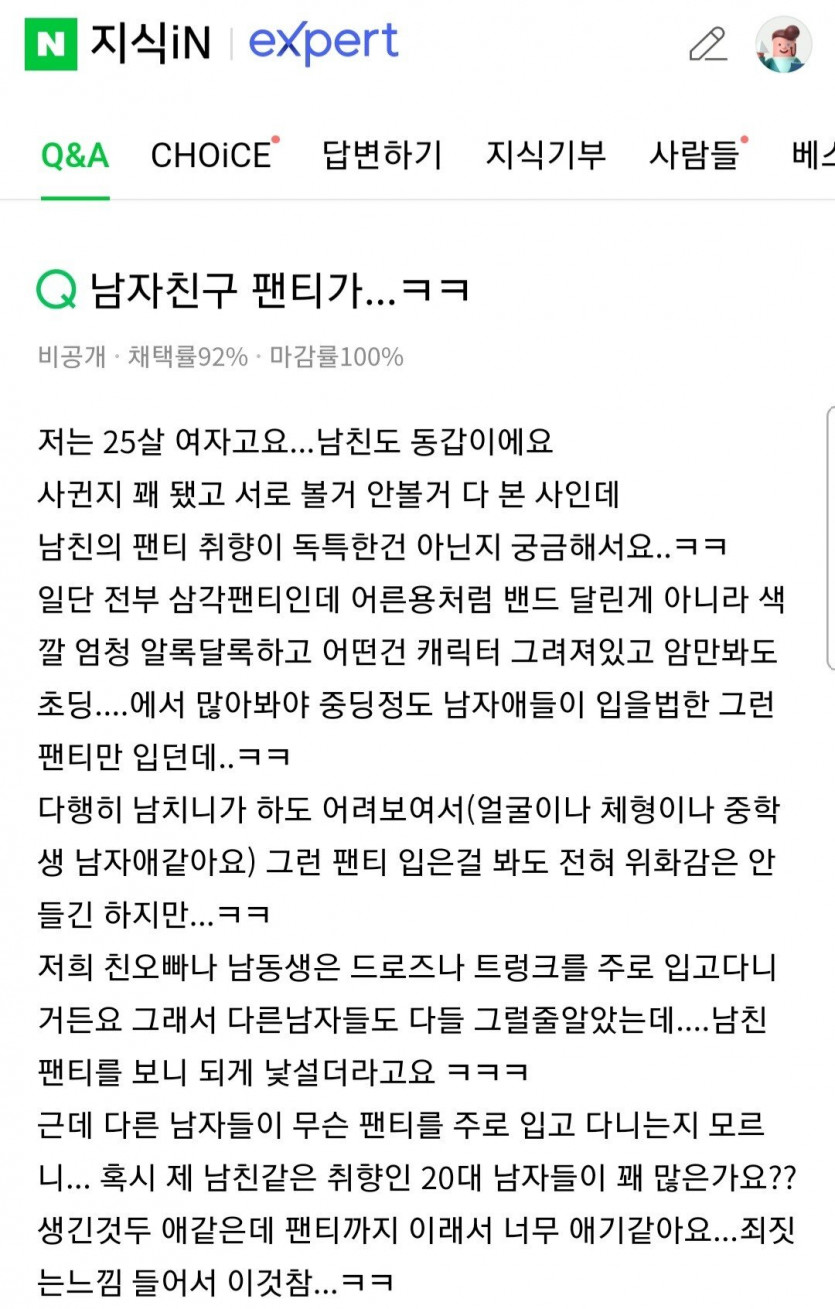Click the pencil compose icon to write
835x1309 pixels.
710,42
